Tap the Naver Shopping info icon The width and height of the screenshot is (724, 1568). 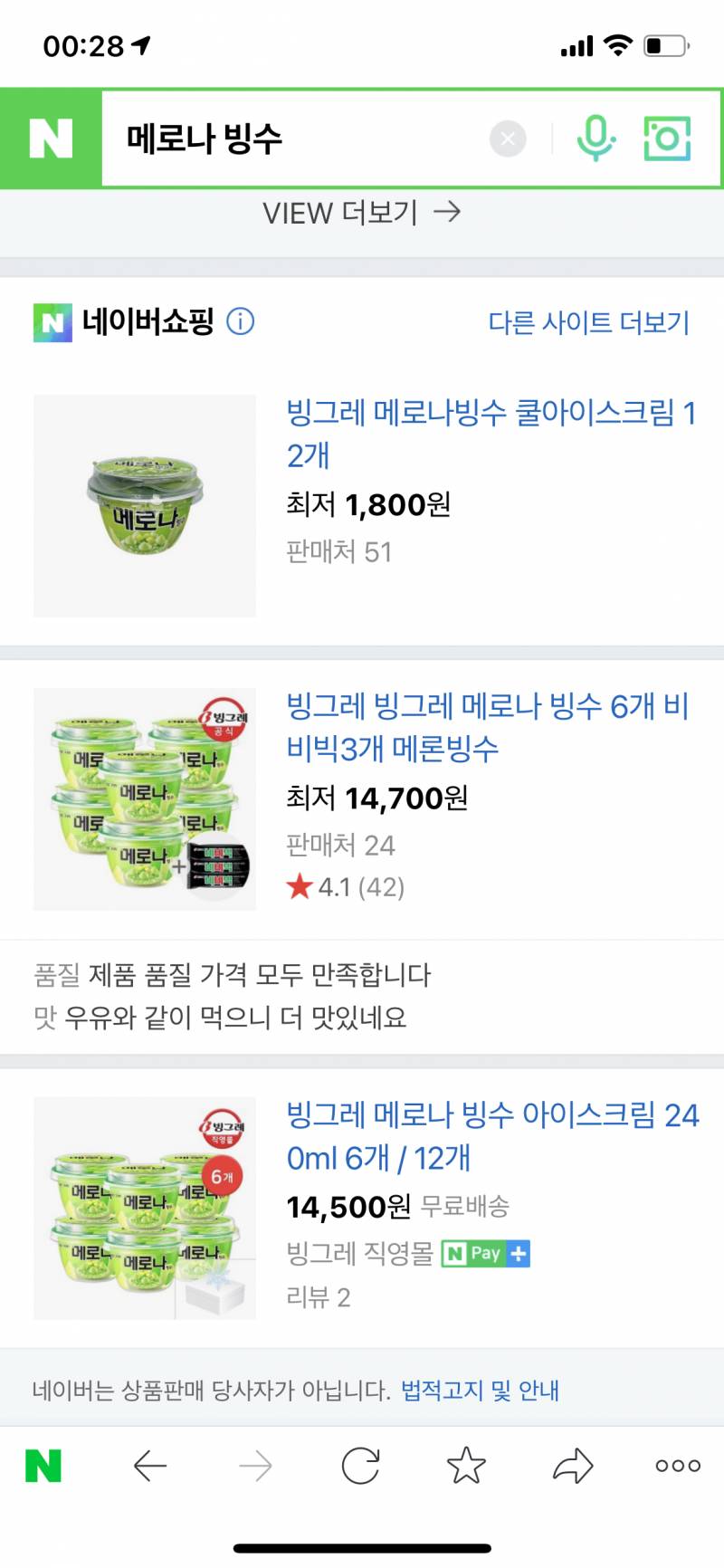tap(241, 322)
